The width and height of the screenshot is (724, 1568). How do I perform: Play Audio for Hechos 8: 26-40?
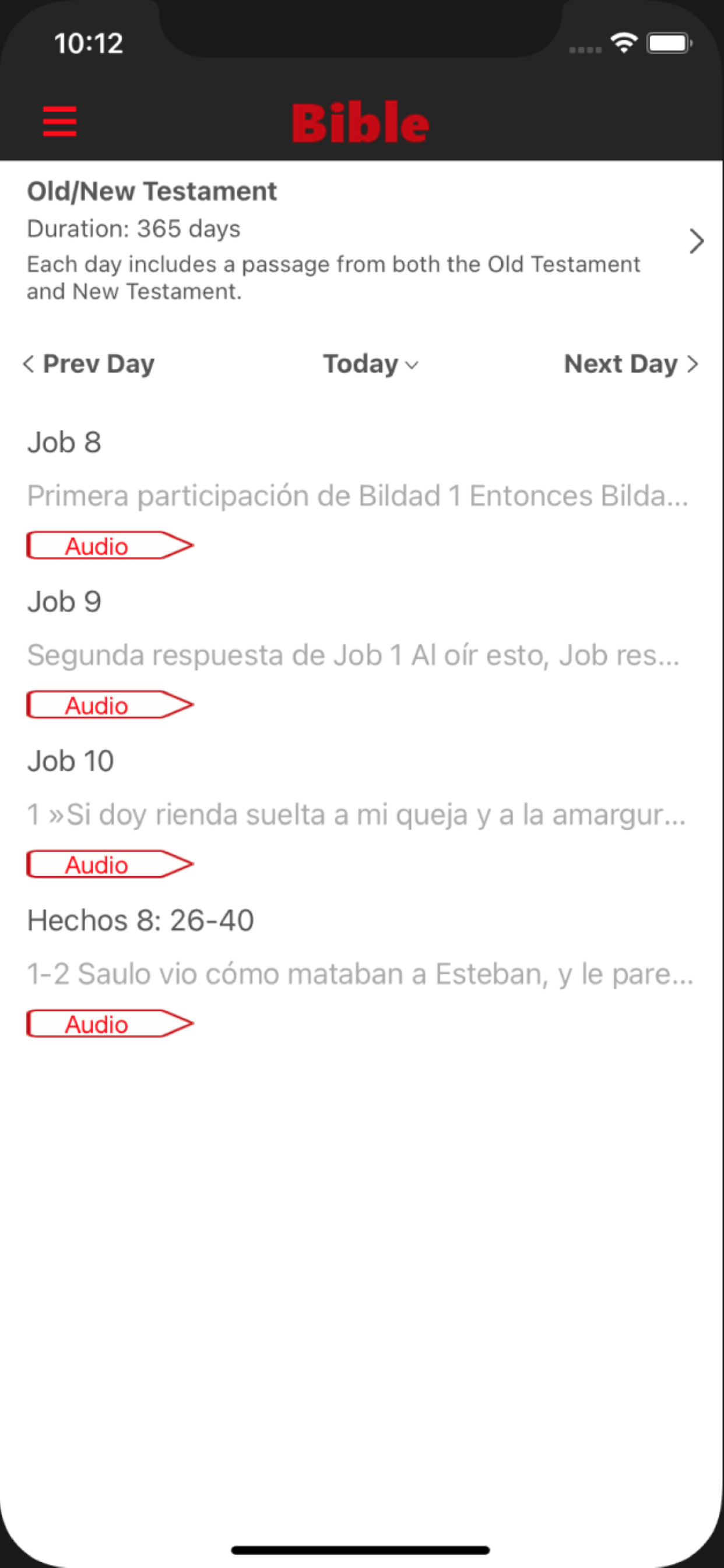pyautogui.click(x=110, y=1024)
